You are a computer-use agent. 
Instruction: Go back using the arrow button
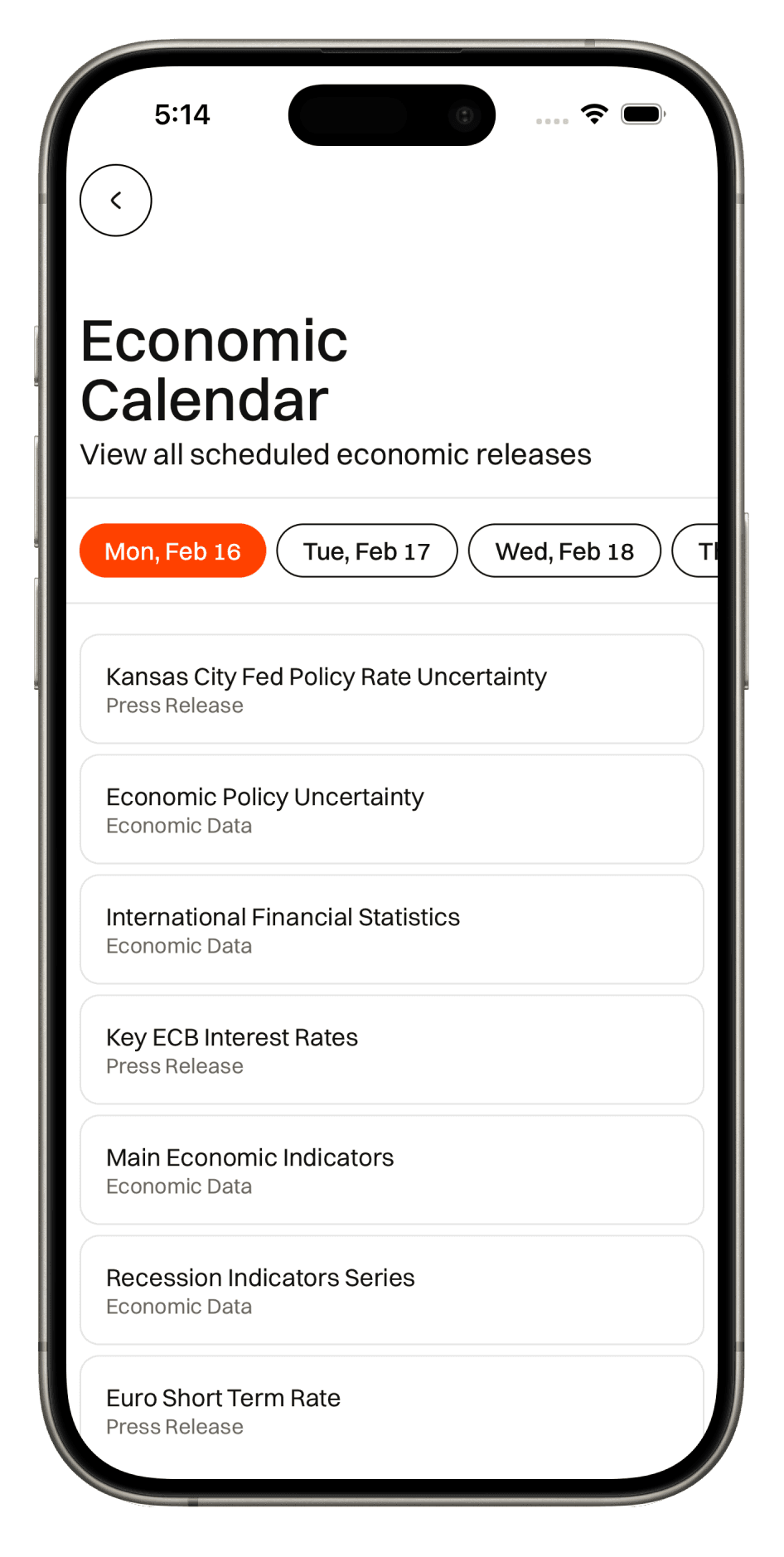(116, 200)
